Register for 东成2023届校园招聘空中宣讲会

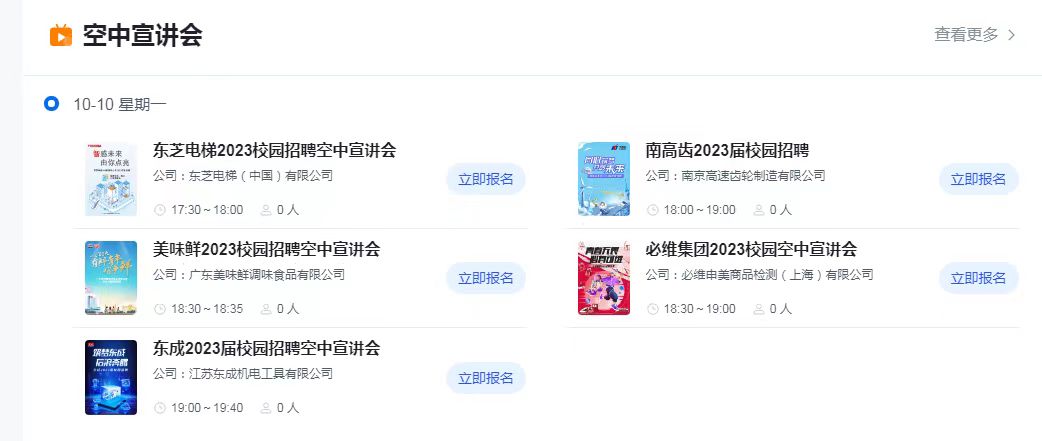pyautogui.click(x=485, y=377)
